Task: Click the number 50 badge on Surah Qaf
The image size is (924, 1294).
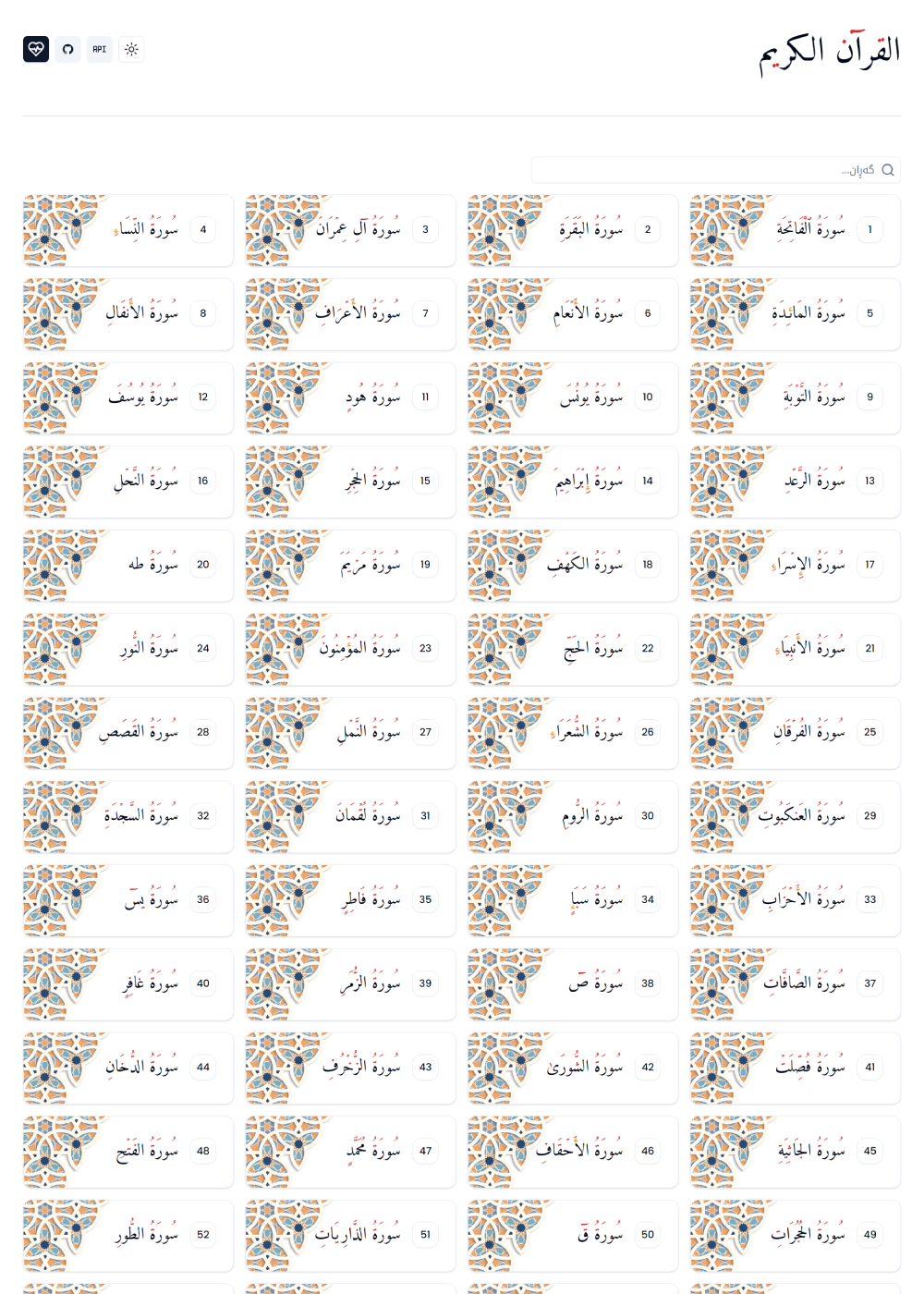Action: tap(648, 1235)
